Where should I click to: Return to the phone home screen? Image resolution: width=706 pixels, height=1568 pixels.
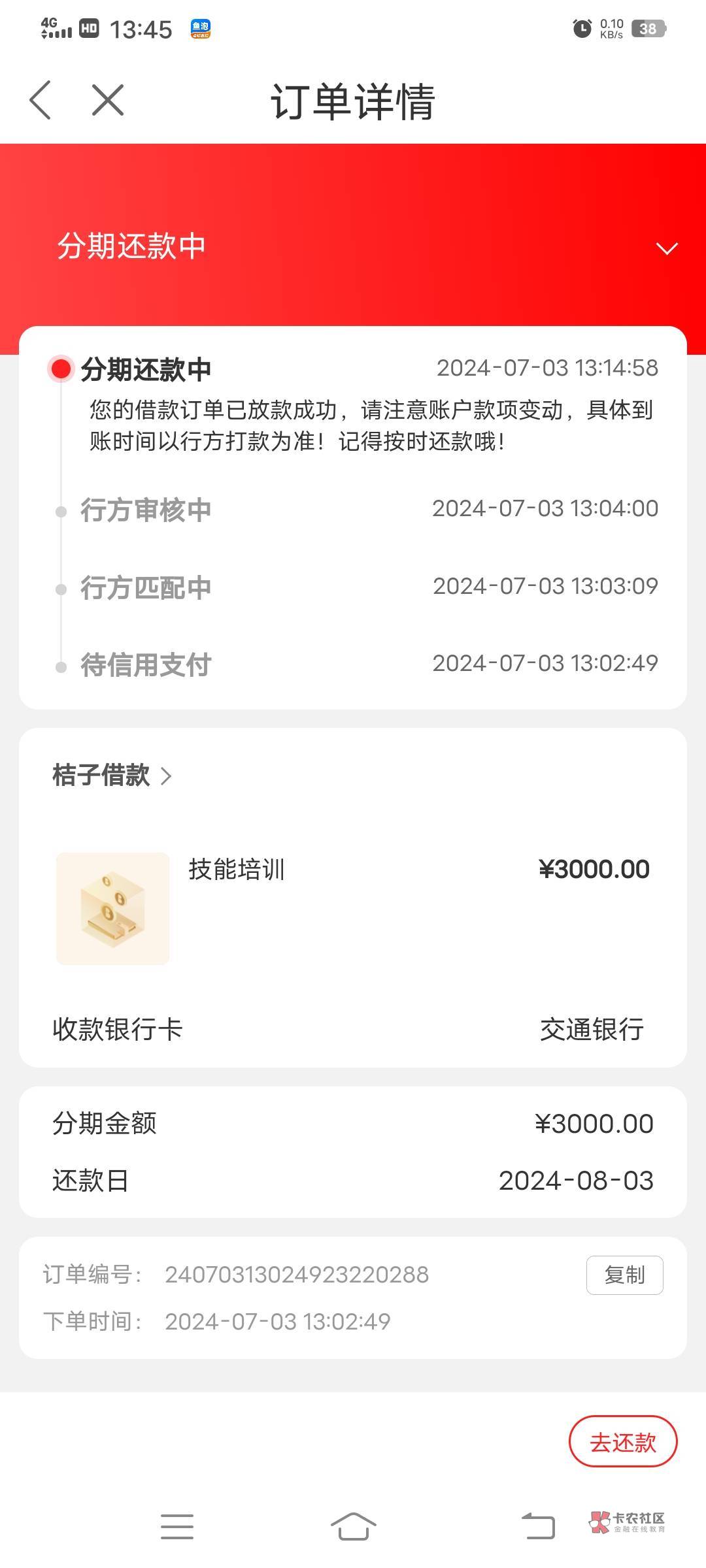point(353,1526)
